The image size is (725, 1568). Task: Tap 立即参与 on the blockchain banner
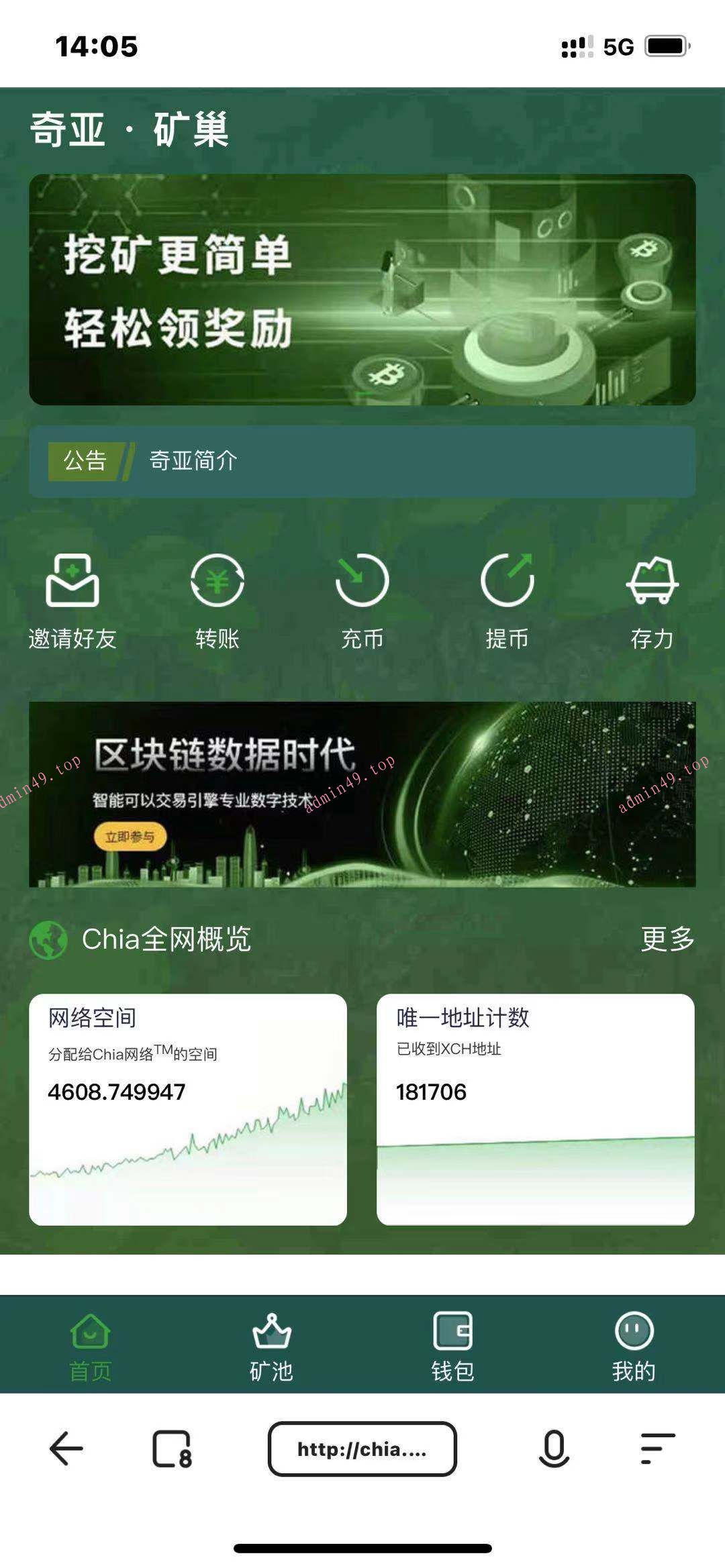coord(130,837)
